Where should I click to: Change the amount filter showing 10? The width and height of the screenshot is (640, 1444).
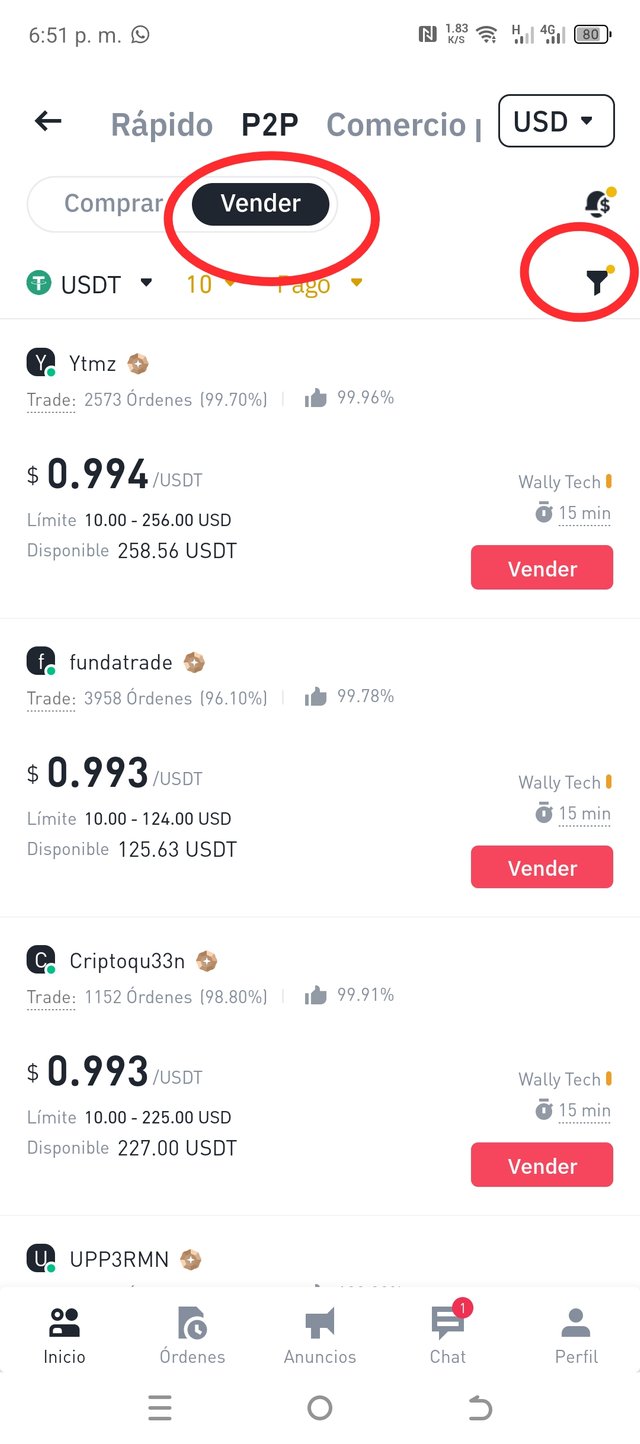(x=210, y=284)
